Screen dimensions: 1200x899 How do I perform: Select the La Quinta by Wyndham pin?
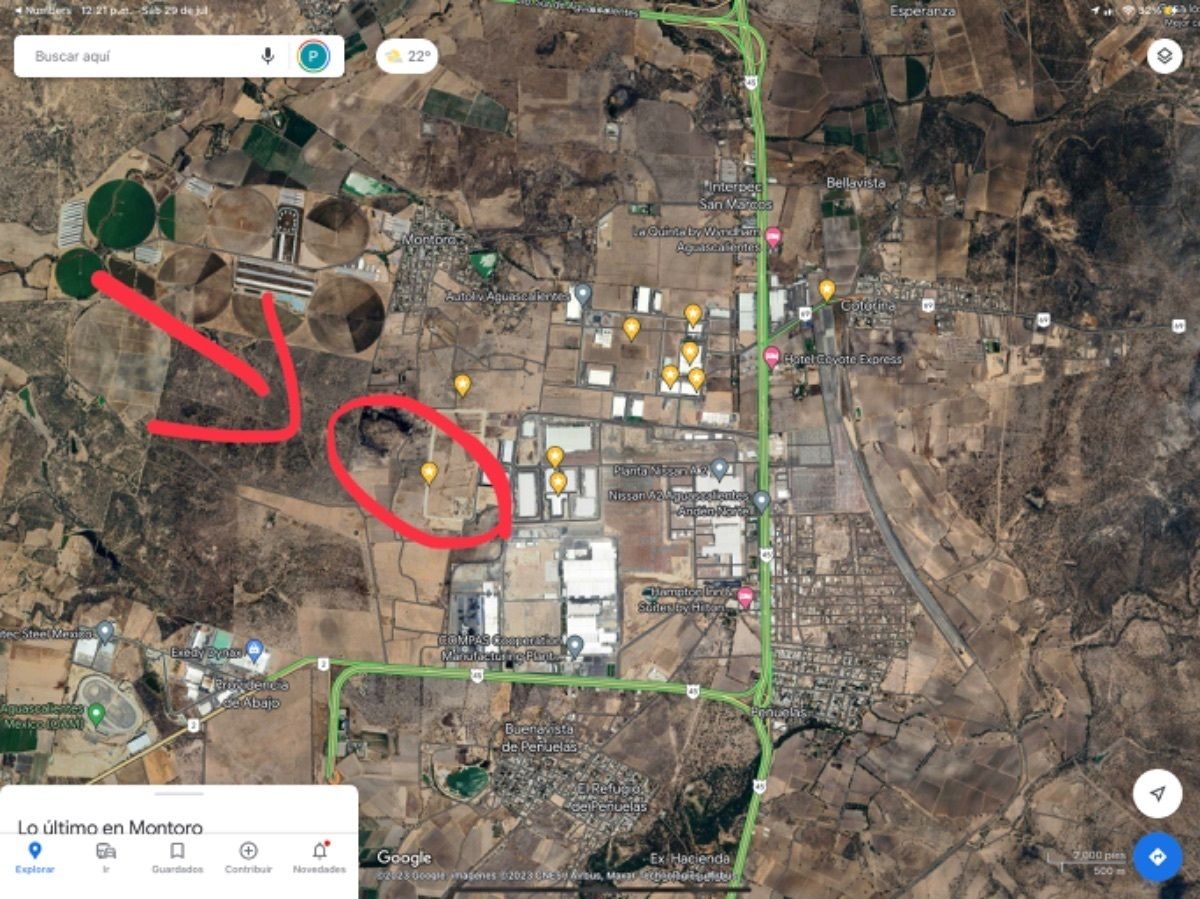[773, 237]
